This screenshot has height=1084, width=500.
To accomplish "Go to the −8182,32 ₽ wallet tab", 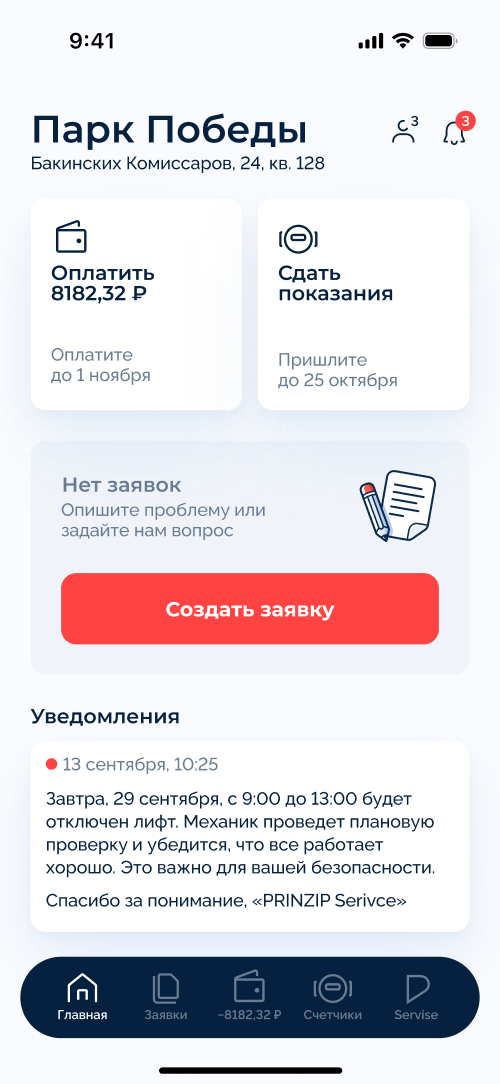I will coord(249,997).
